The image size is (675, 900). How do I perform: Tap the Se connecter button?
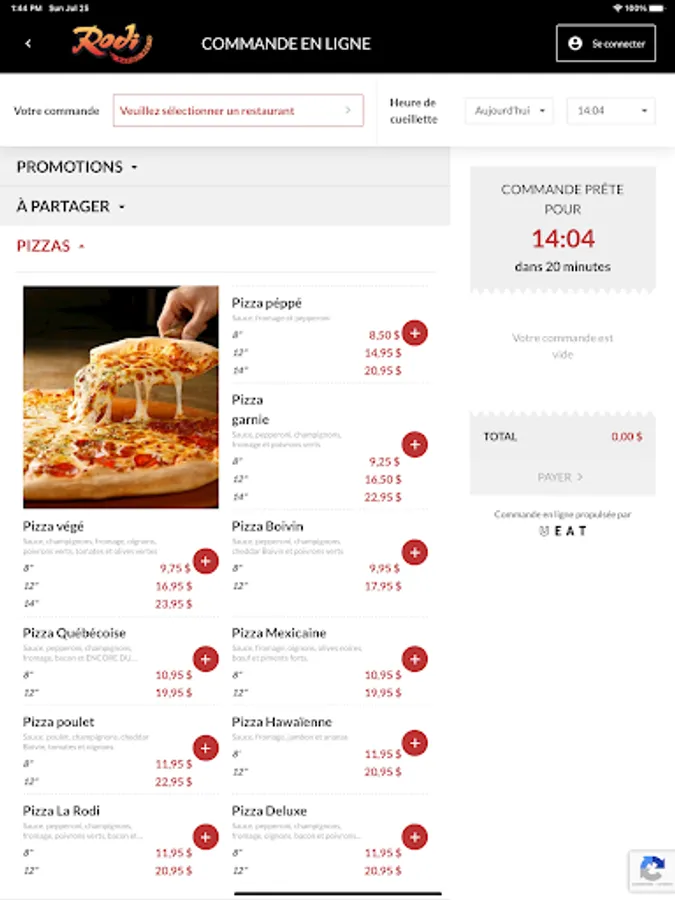pos(606,44)
